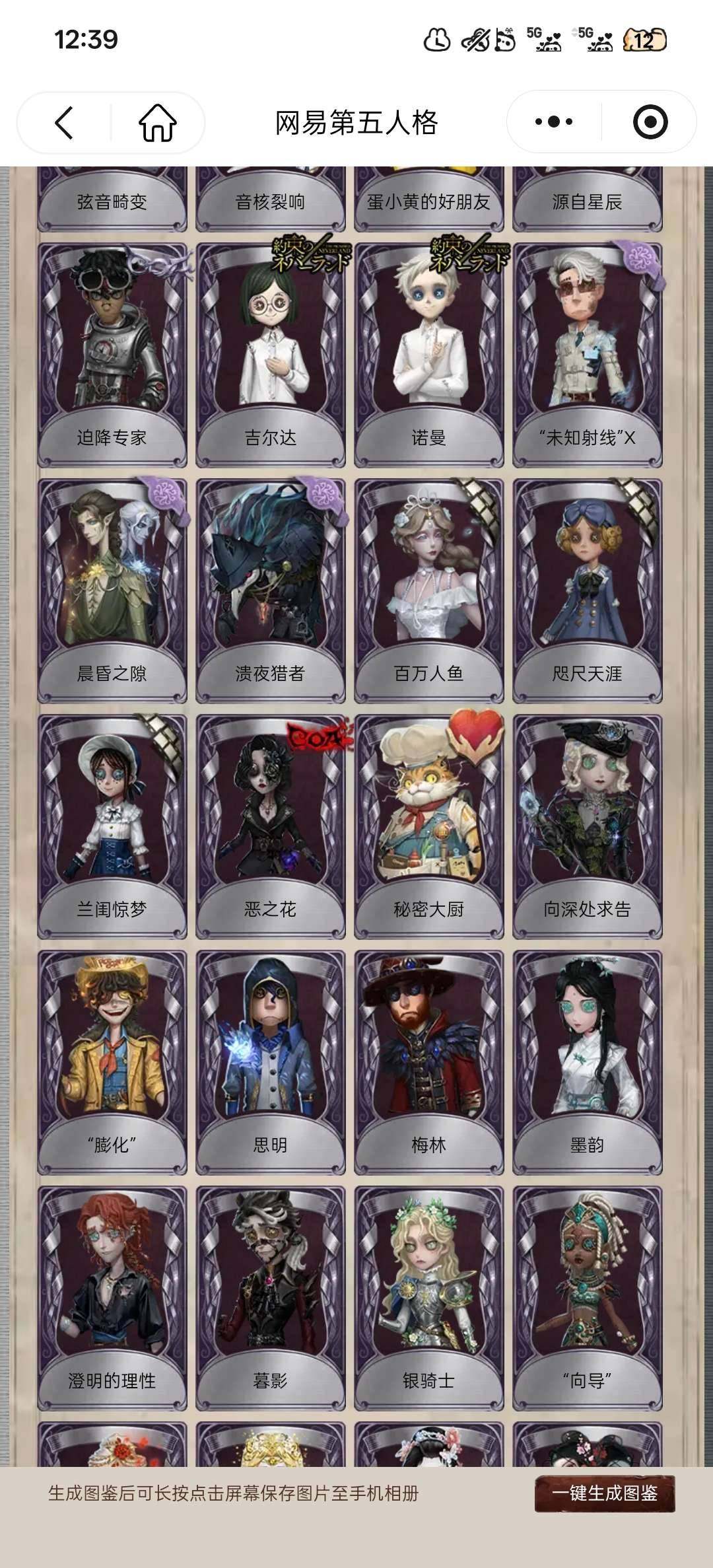The image size is (713, 1568).
Task: Pick the "未知射线"X costume card
Action: [x=588, y=355]
